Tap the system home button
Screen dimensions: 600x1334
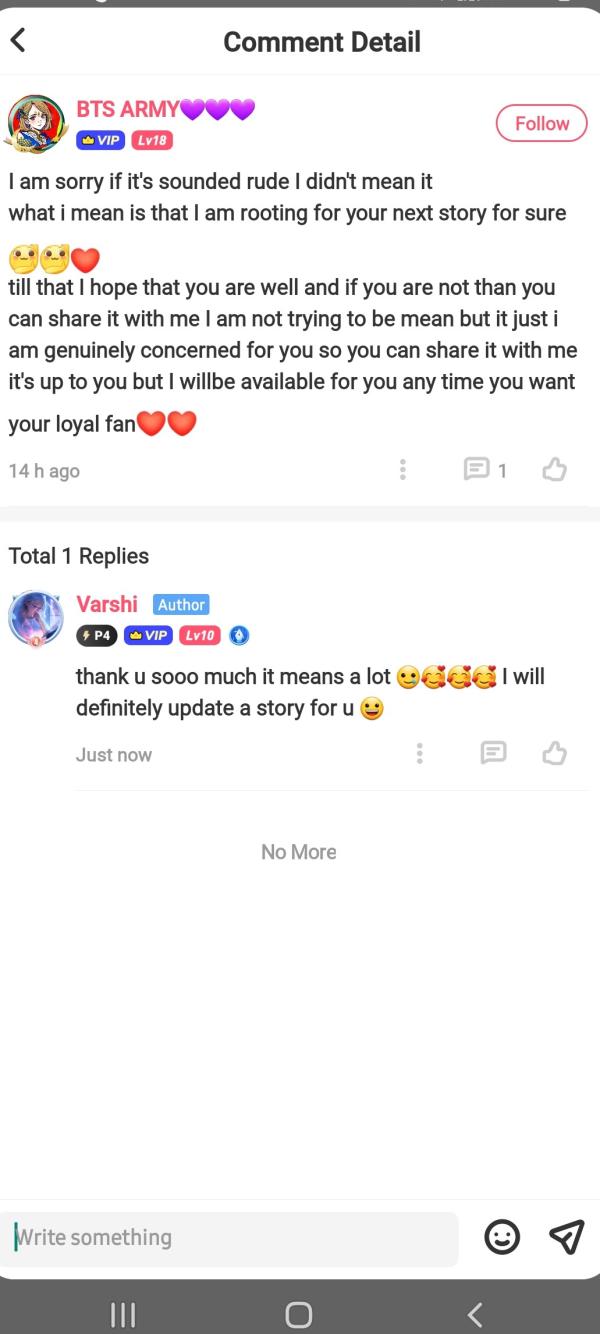coord(298,1313)
